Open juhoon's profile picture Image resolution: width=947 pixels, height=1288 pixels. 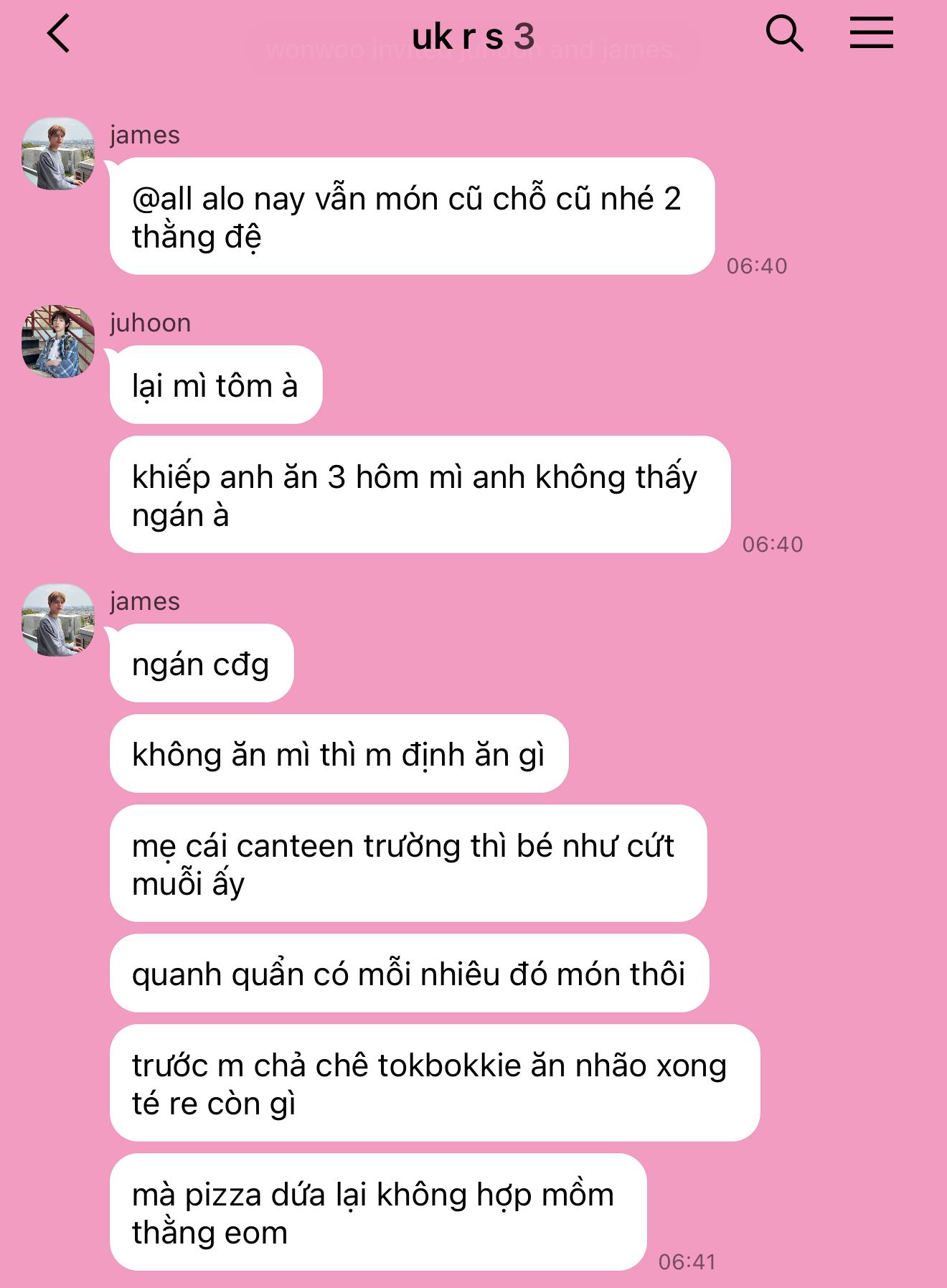pos(58,342)
